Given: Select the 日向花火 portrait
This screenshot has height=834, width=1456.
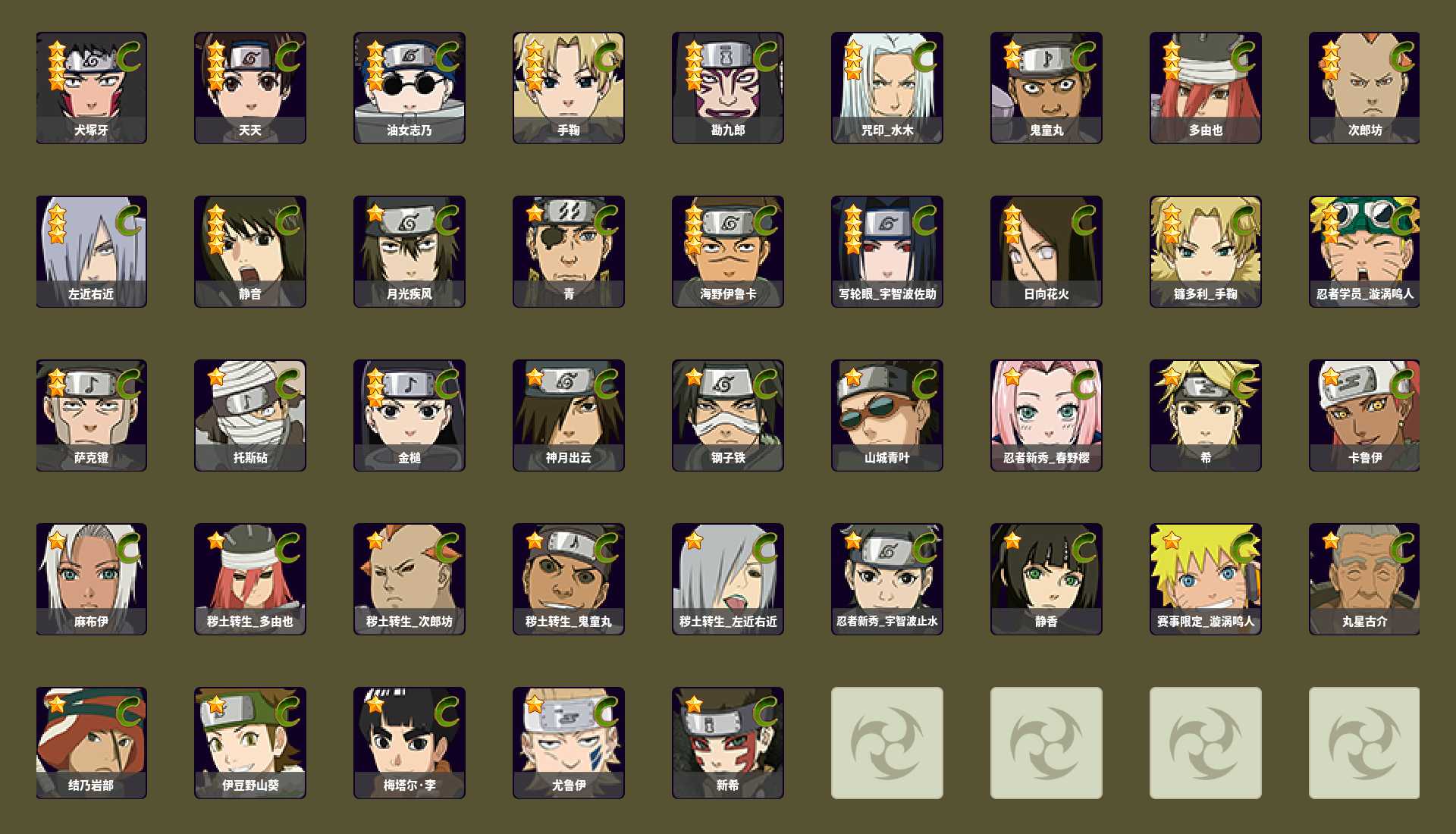Looking at the screenshot, I should [1046, 251].
